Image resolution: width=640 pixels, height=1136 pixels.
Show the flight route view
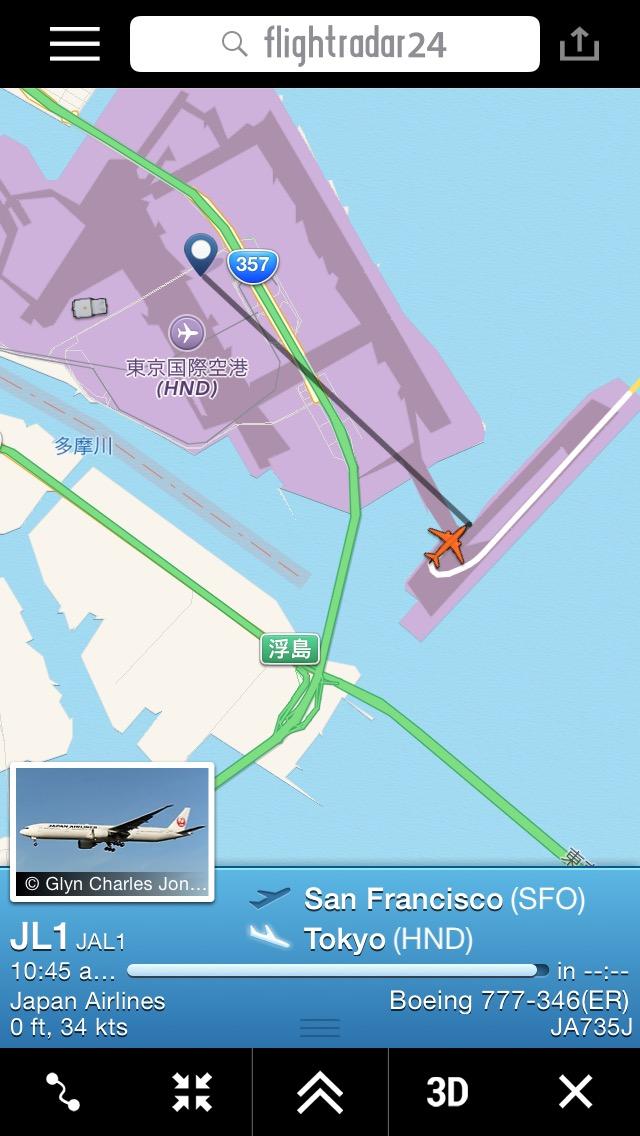click(x=62, y=1092)
